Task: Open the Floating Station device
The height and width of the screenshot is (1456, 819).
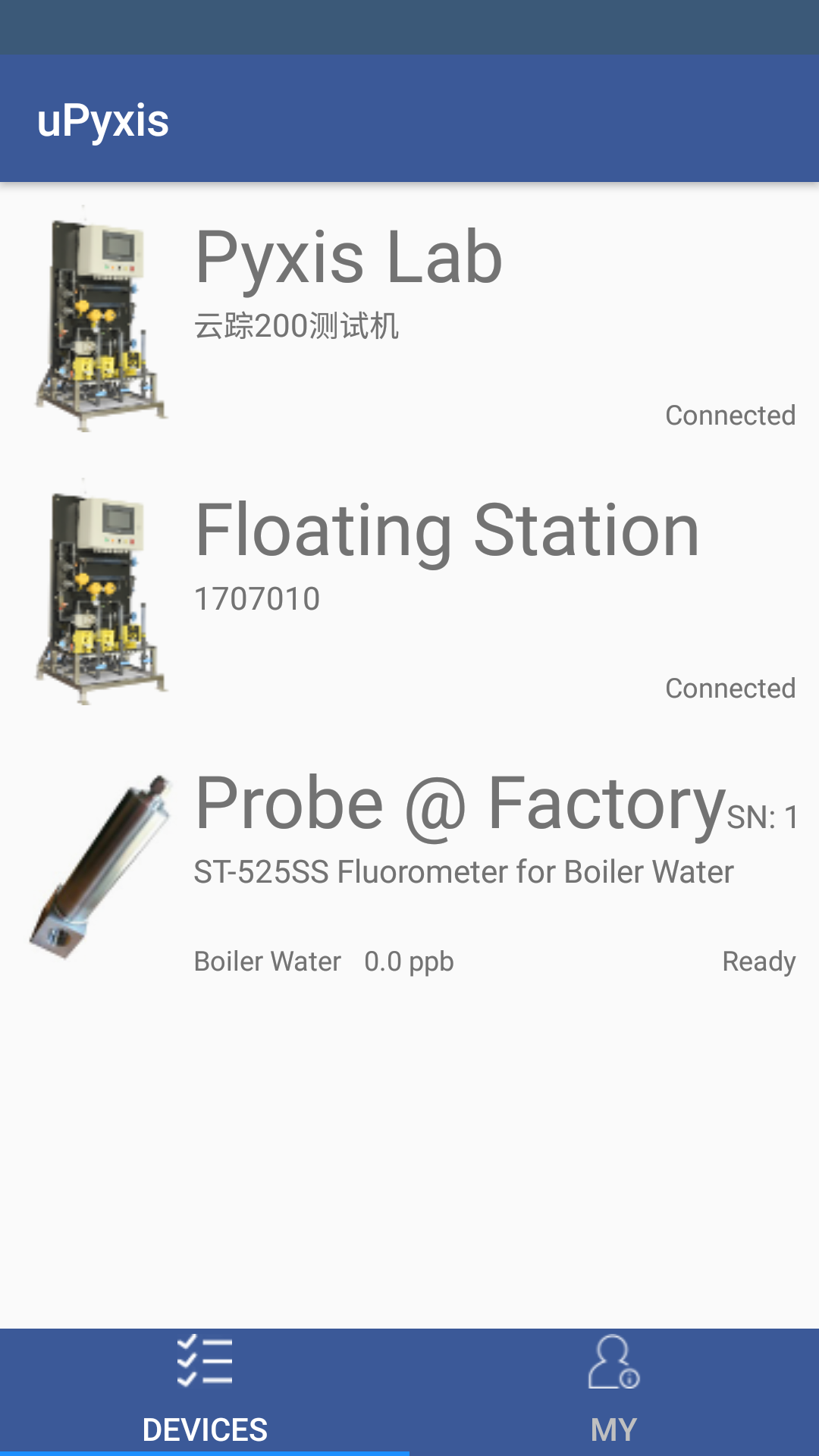Action: (x=409, y=591)
